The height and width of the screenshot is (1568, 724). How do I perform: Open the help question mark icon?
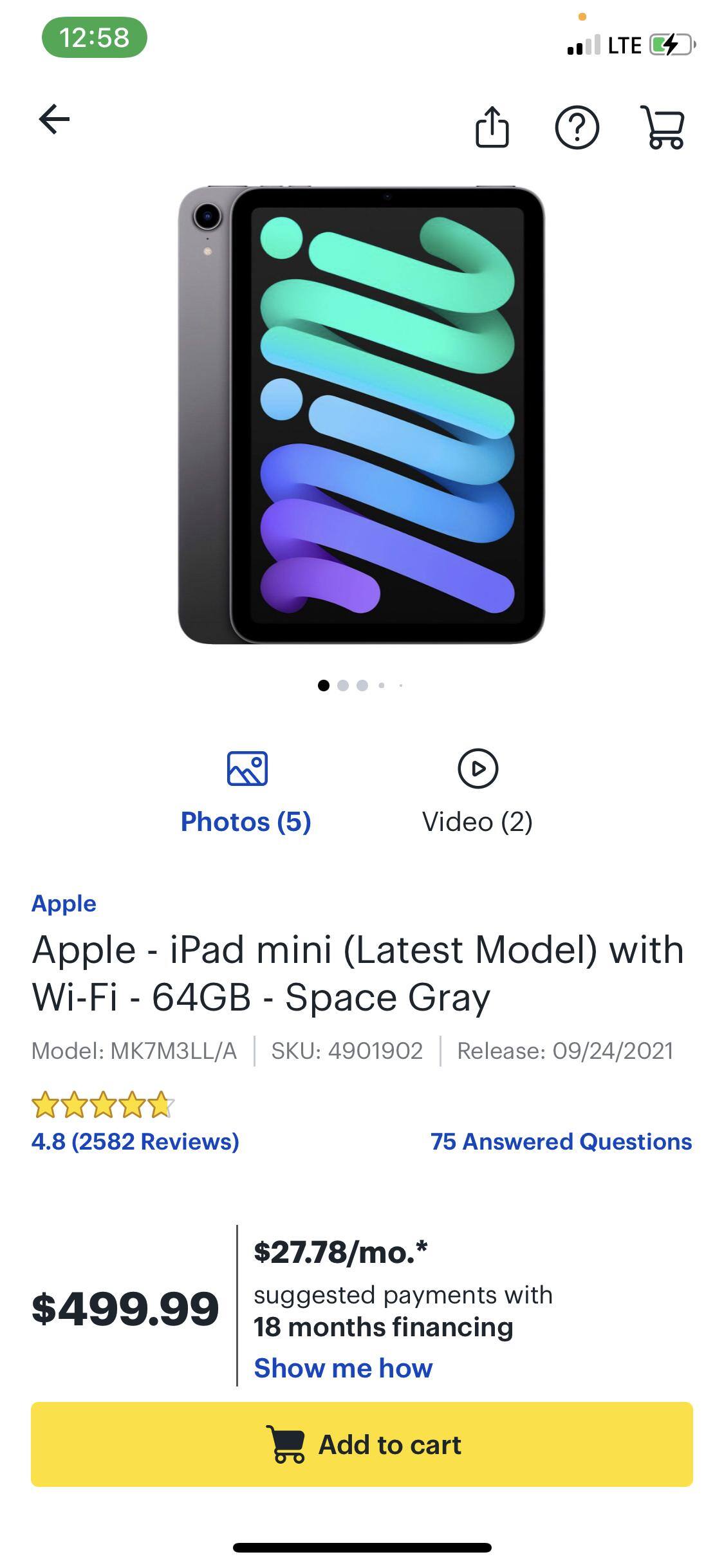[579, 128]
